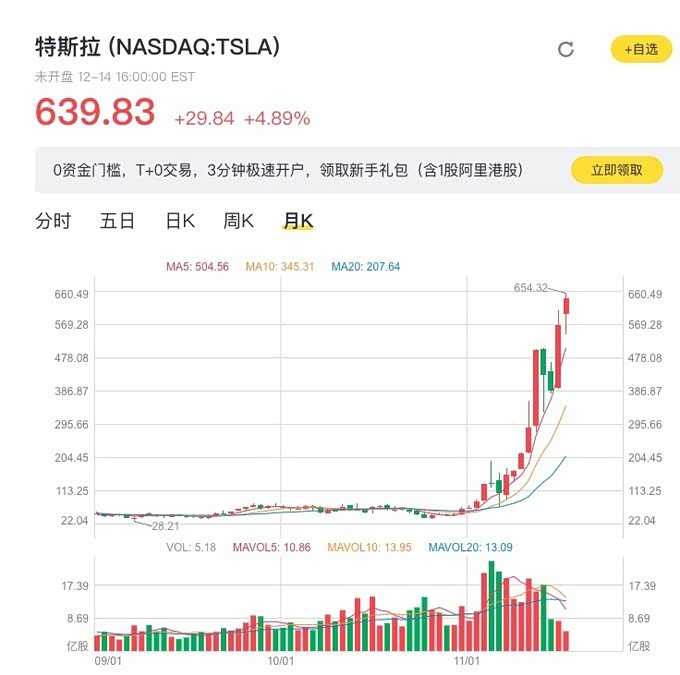Switch to the 五日 chart tab
The height and width of the screenshot is (675, 680).
tap(117, 221)
